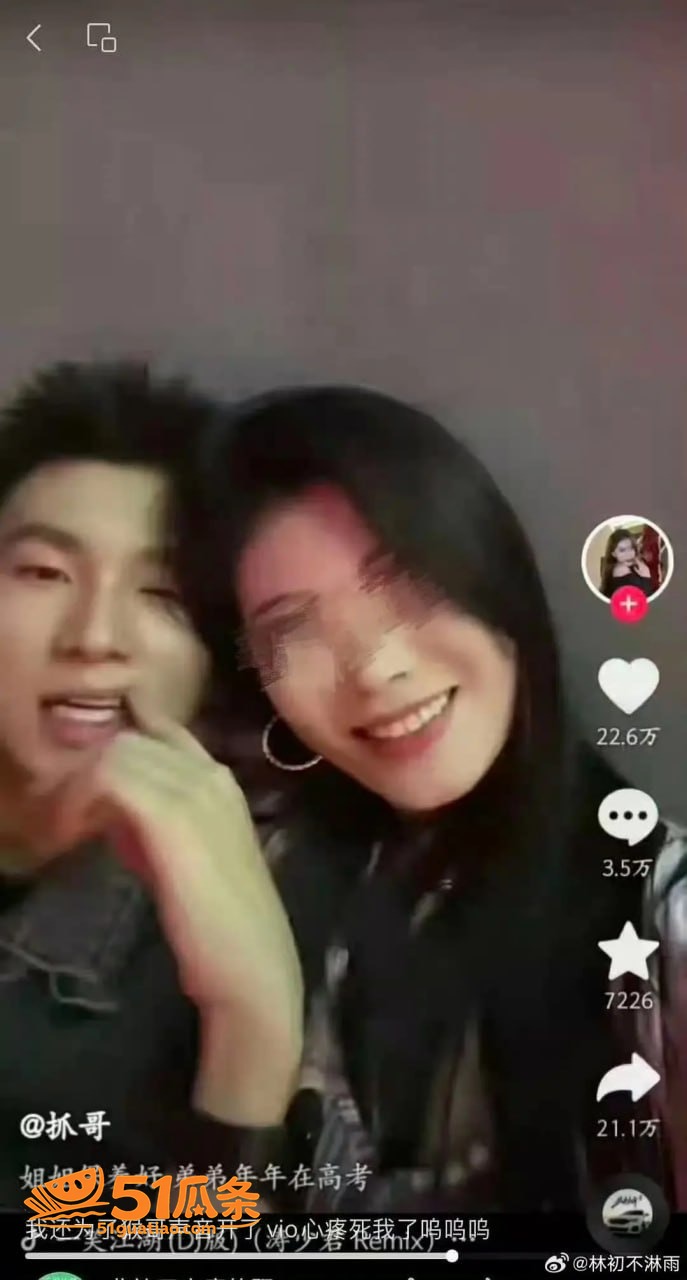This screenshot has width=687, height=1280.
Task: Go back with the top-left arrow
Action: tap(34, 39)
